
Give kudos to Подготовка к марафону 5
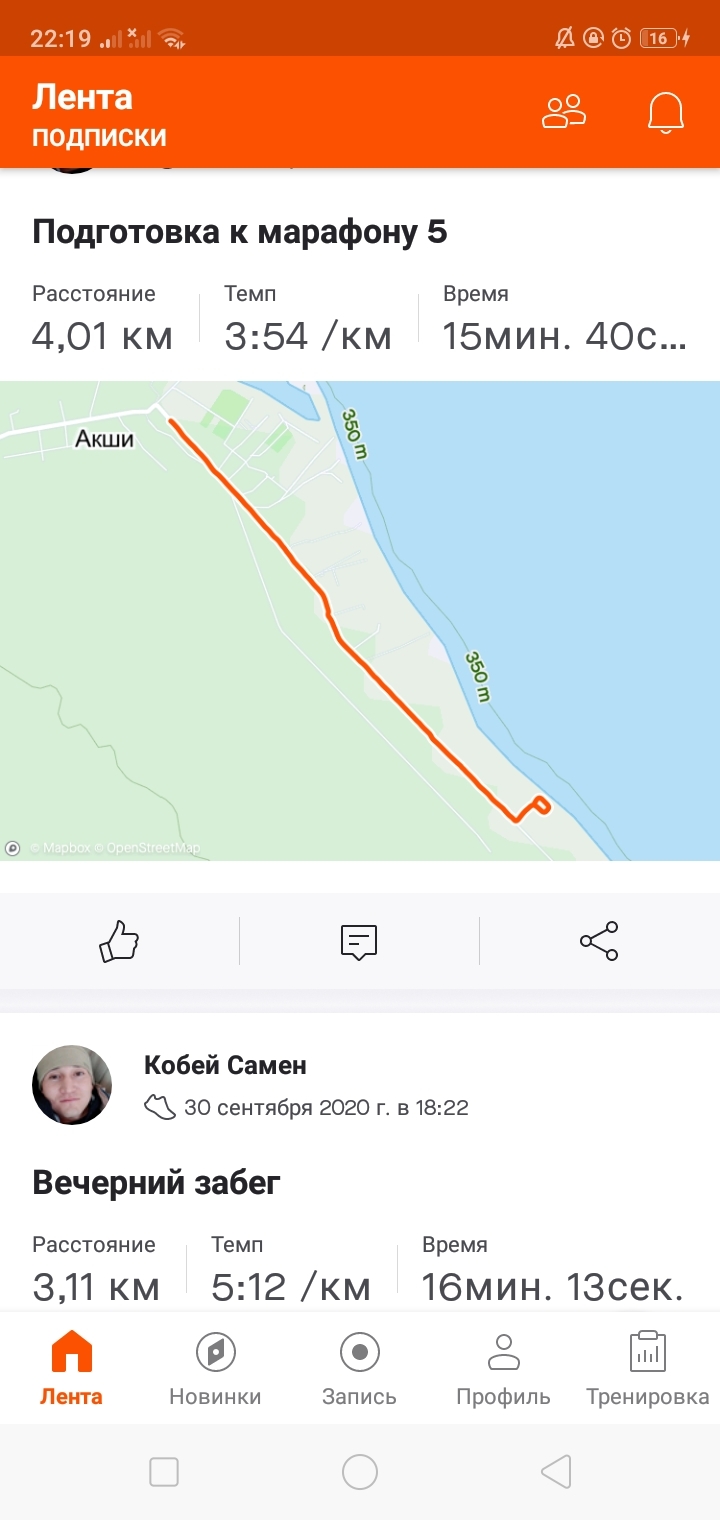pos(119,941)
